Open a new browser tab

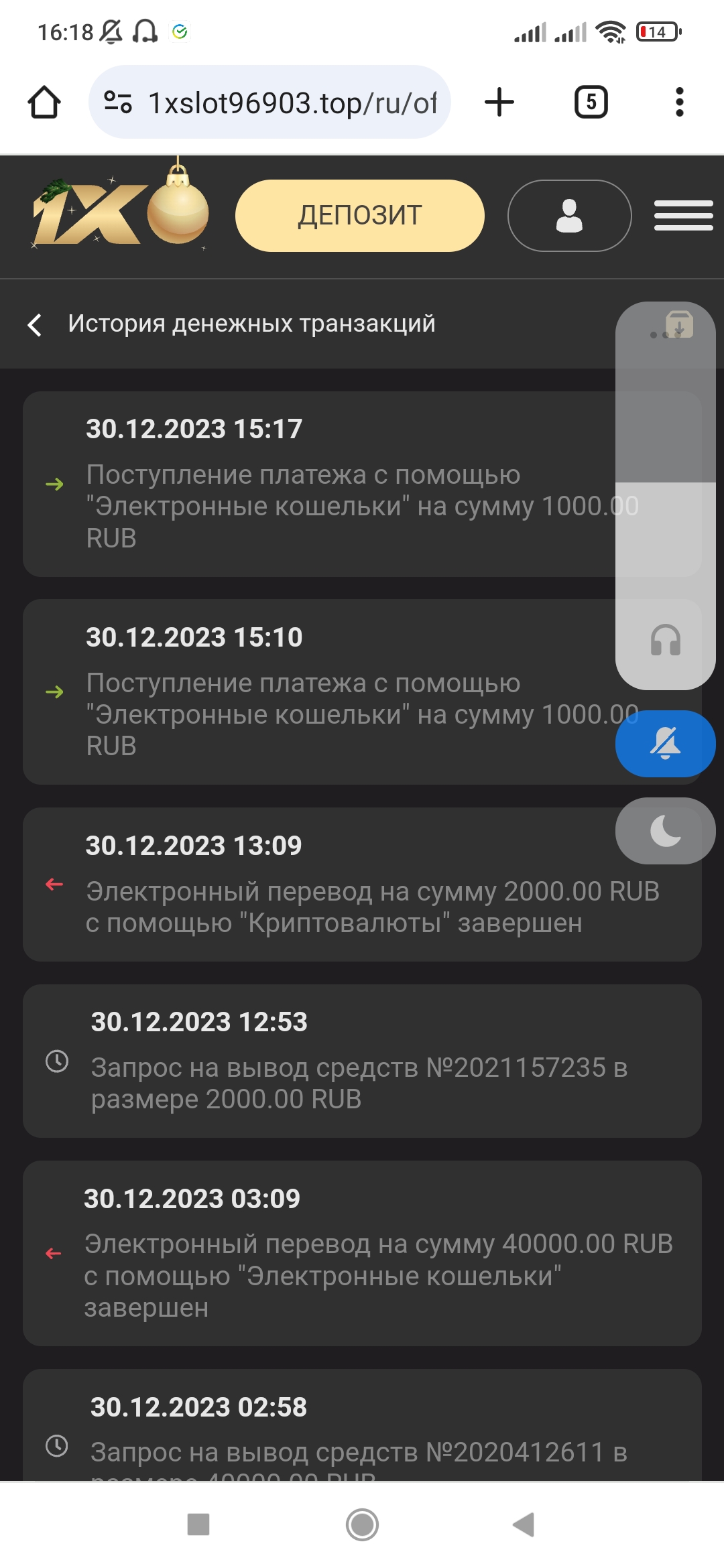pos(499,103)
